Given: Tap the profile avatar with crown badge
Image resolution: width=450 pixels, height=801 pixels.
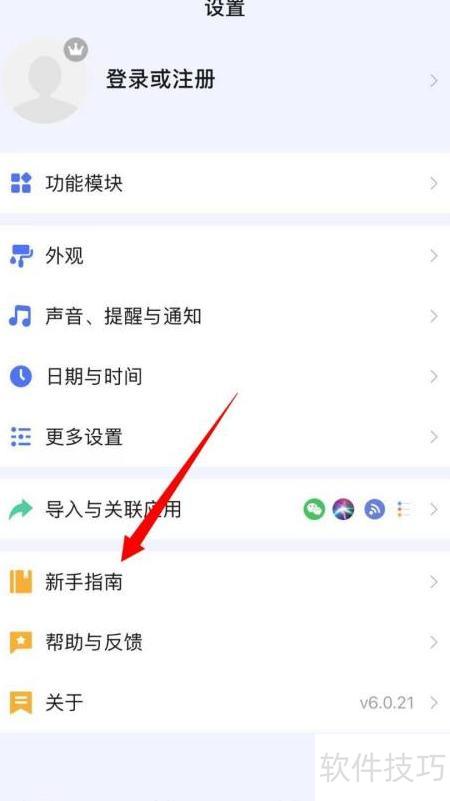Looking at the screenshot, I should [x=46, y=81].
